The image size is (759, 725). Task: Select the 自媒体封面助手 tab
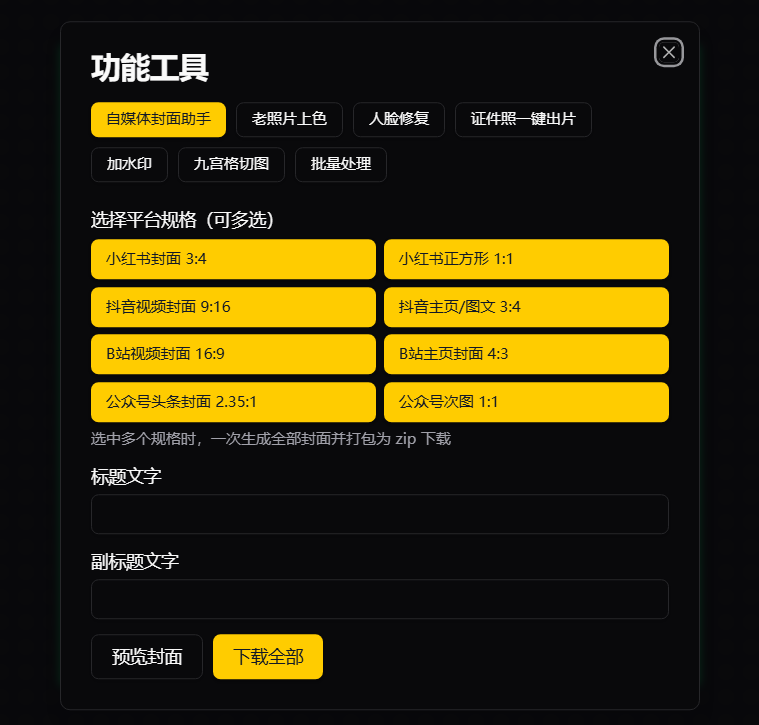pos(158,120)
